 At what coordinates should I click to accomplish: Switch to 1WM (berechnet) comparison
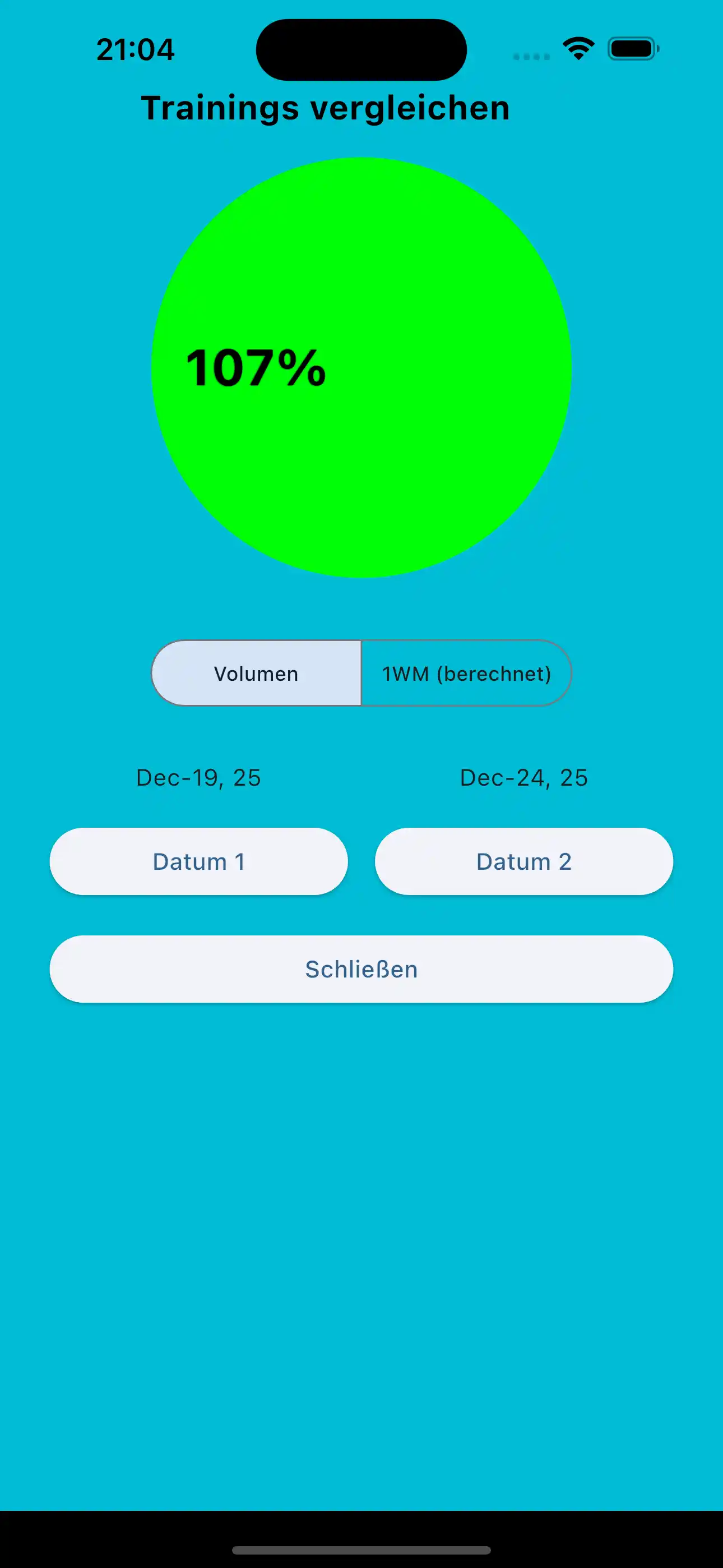pyautogui.click(x=466, y=673)
